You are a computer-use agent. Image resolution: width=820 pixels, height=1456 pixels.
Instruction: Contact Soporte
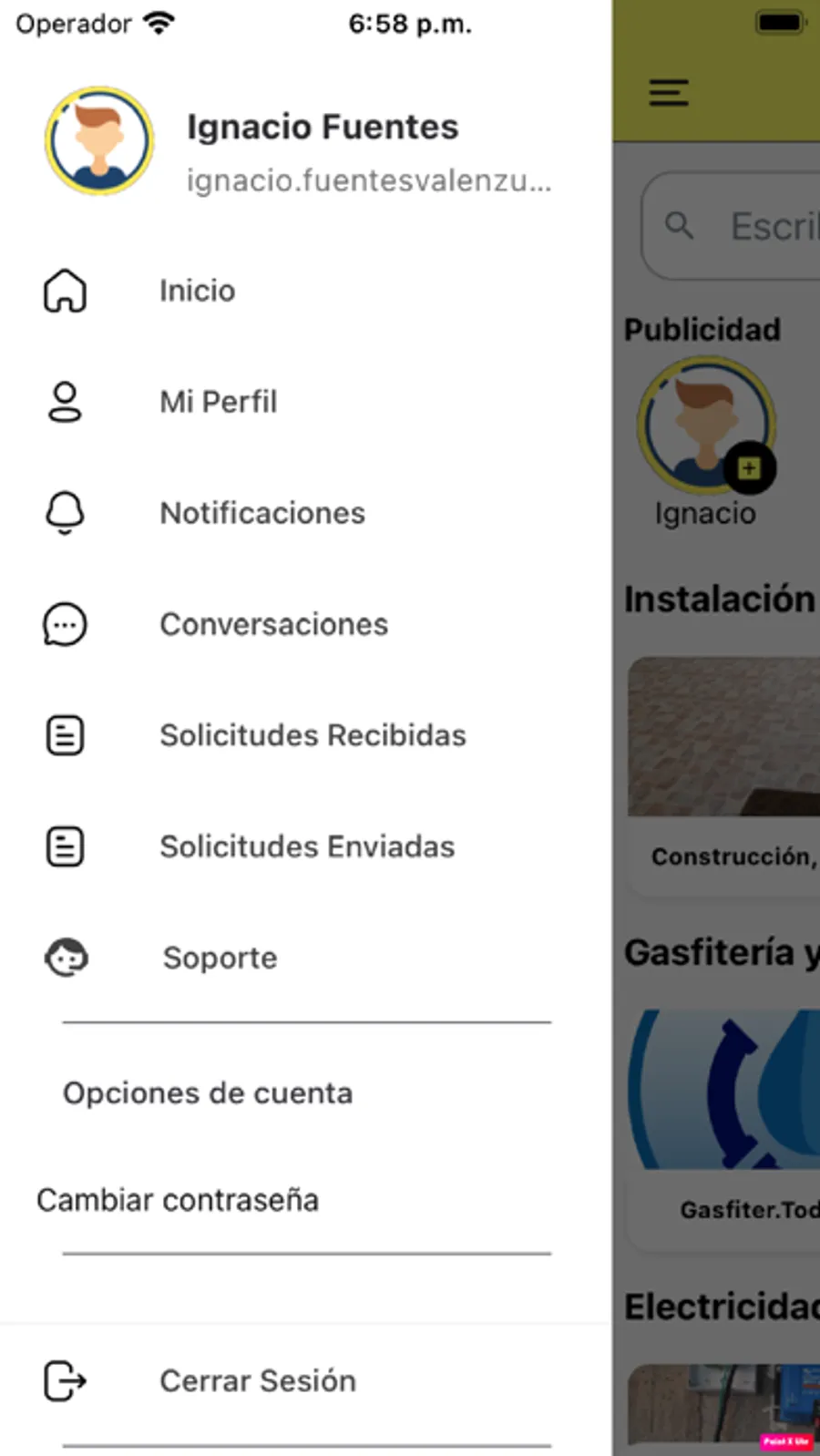coord(220,958)
